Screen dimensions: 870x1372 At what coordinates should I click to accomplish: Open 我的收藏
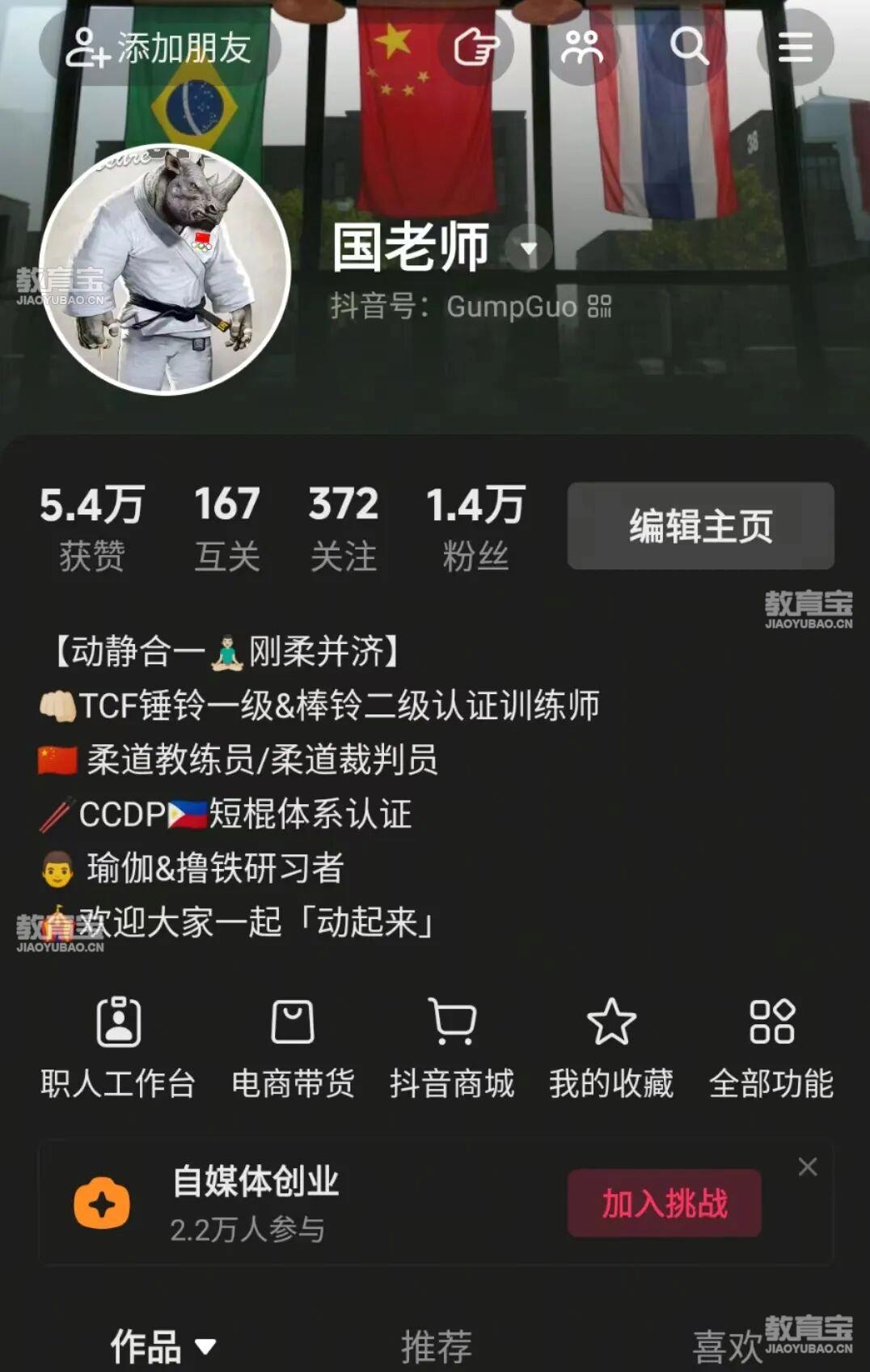click(610, 1048)
